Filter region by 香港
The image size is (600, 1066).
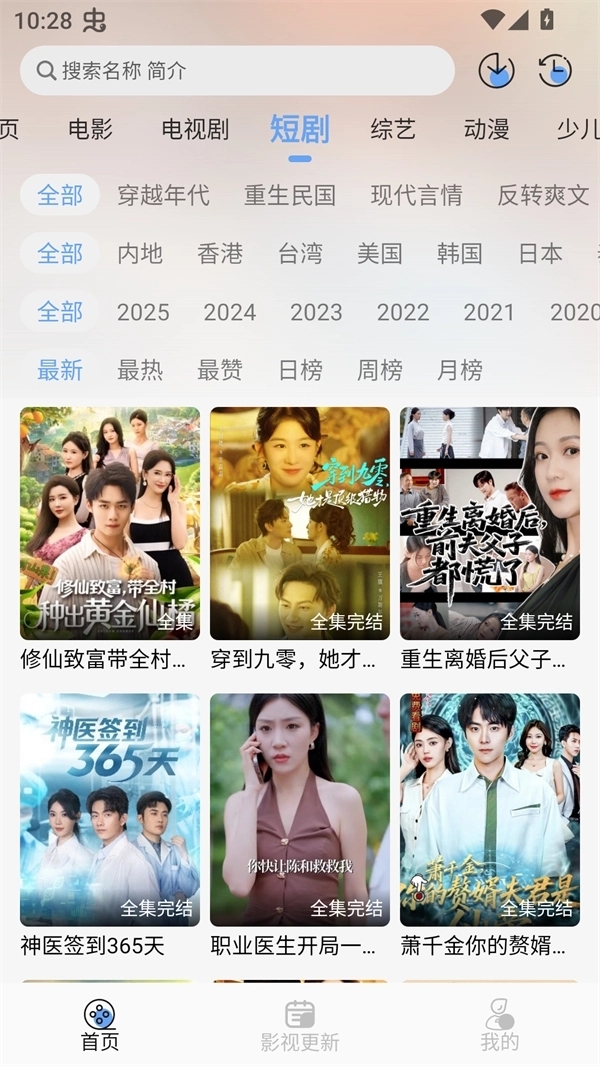click(220, 253)
